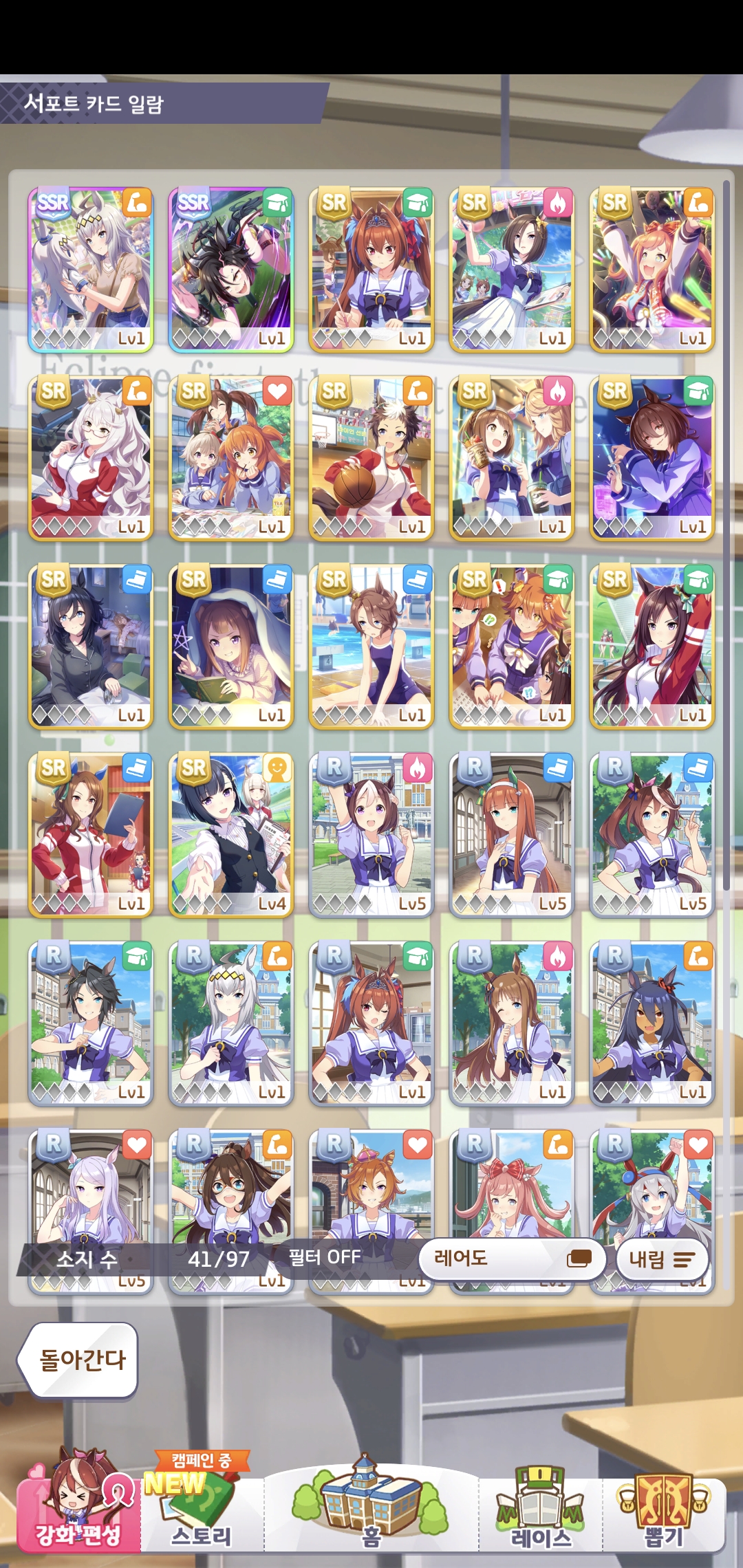Select the SR swimsuit poolside card
Image resolution: width=743 pixels, height=1568 pixels.
click(x=371, y=646)
